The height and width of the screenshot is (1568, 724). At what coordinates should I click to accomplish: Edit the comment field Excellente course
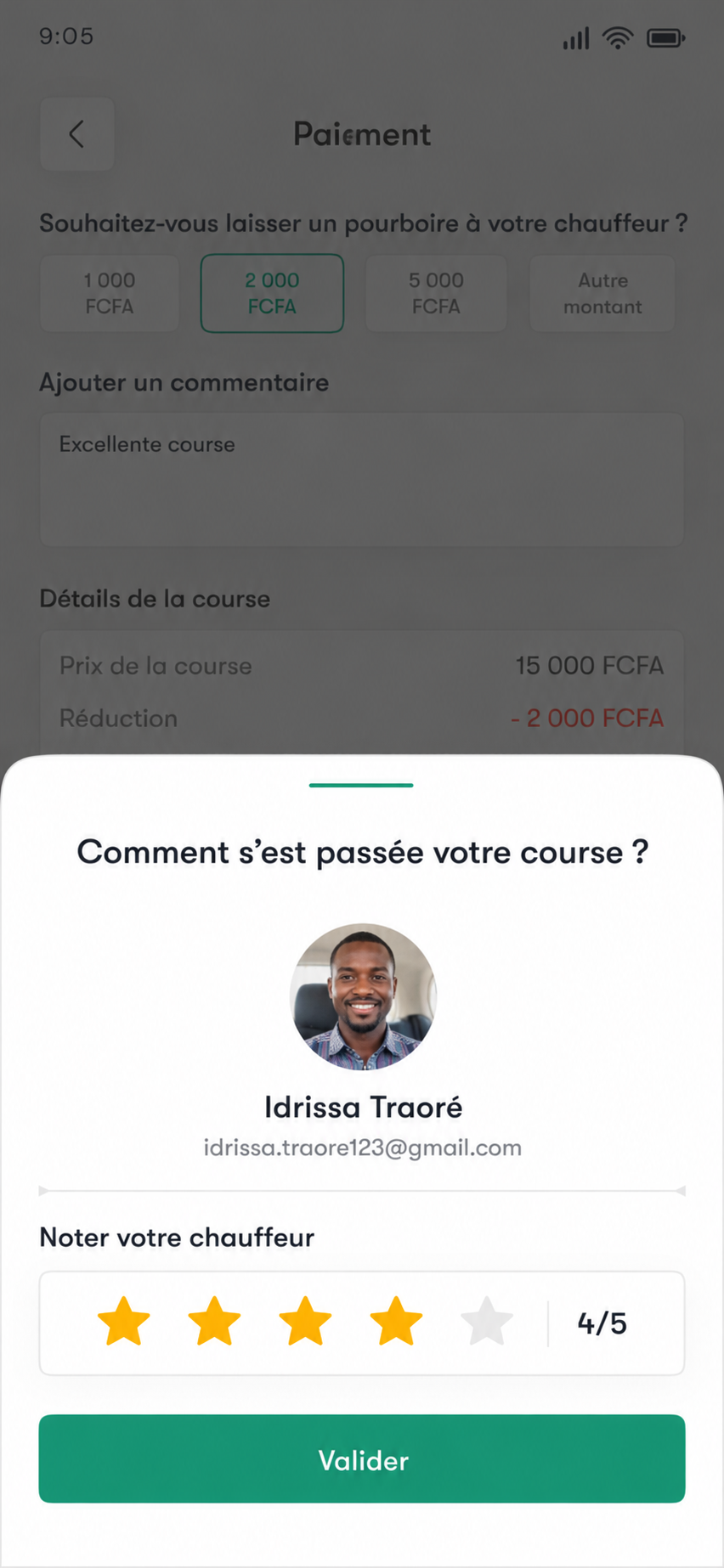[x=362, y=480]
